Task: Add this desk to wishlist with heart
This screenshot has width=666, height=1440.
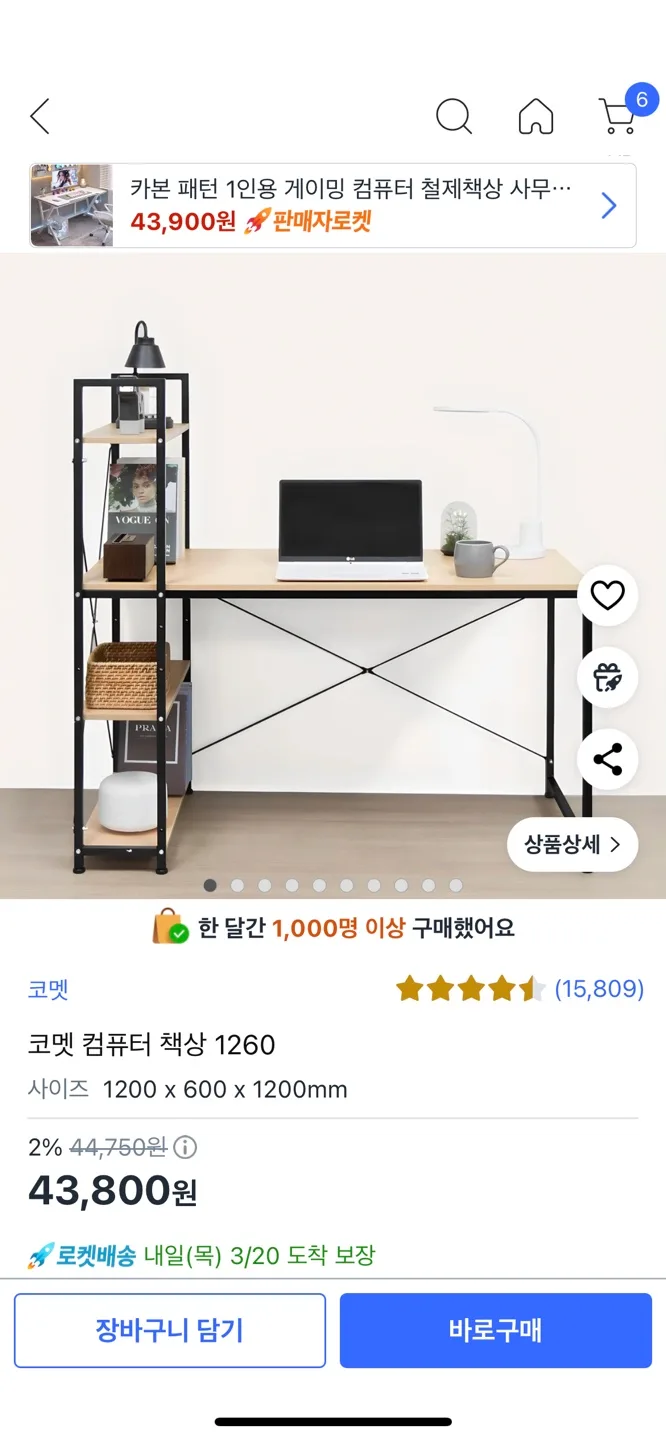Action: coord(607,596)
